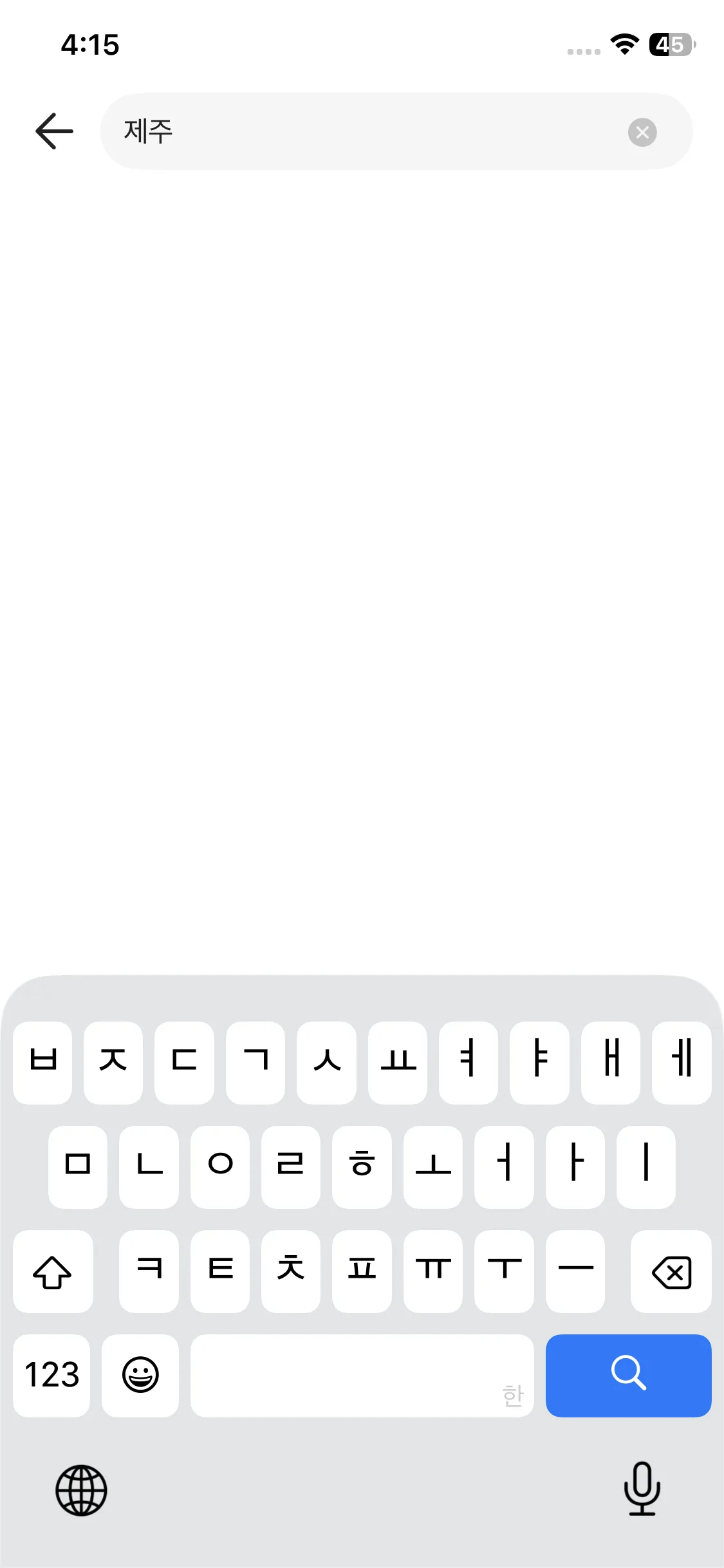Toggle the keyboard shift key
Image resolution: width=724 pixels, height=1568 pixels.
click(52, 1271)
